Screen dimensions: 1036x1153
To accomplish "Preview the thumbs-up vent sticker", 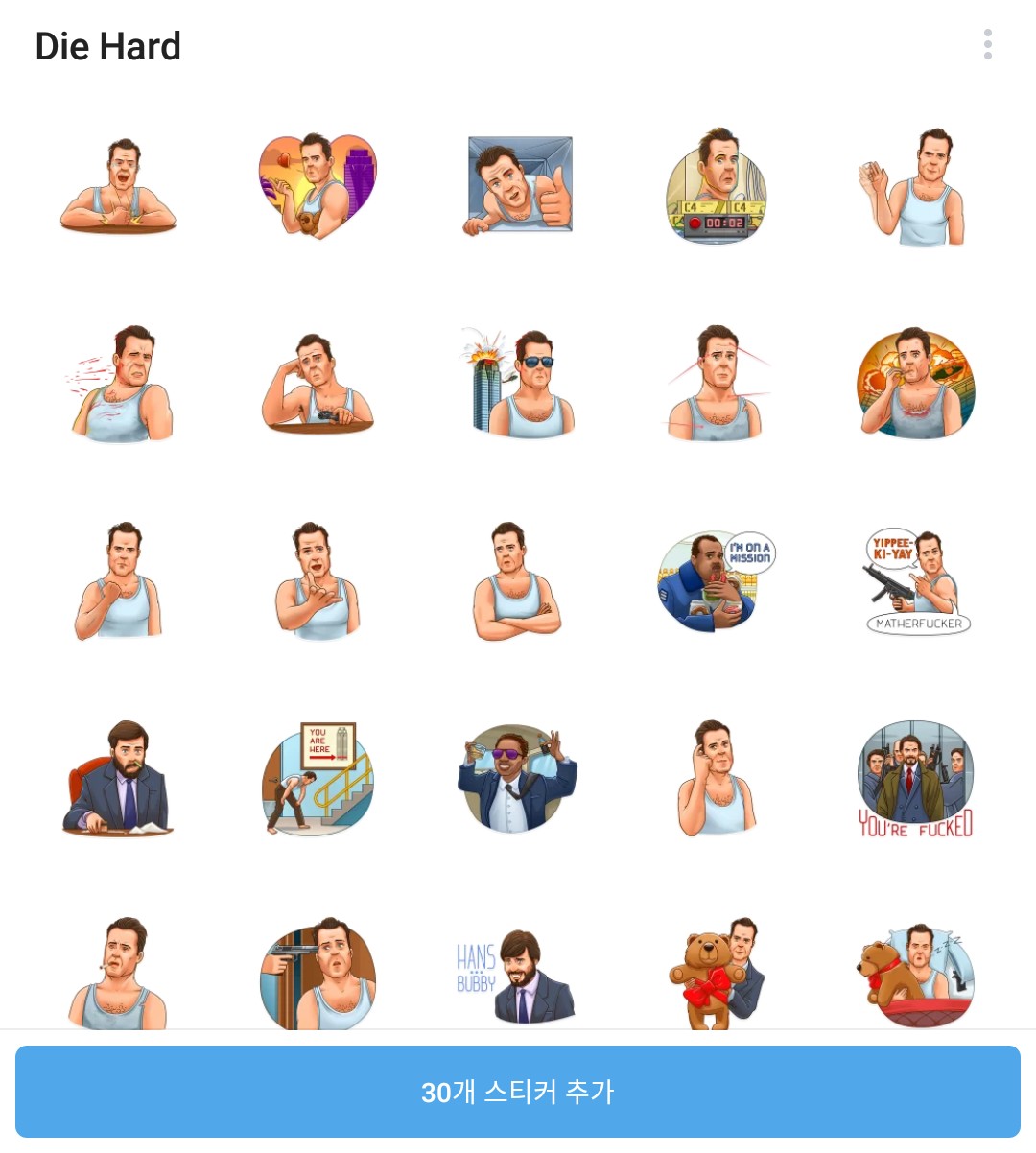I will (x=518, y=185).
